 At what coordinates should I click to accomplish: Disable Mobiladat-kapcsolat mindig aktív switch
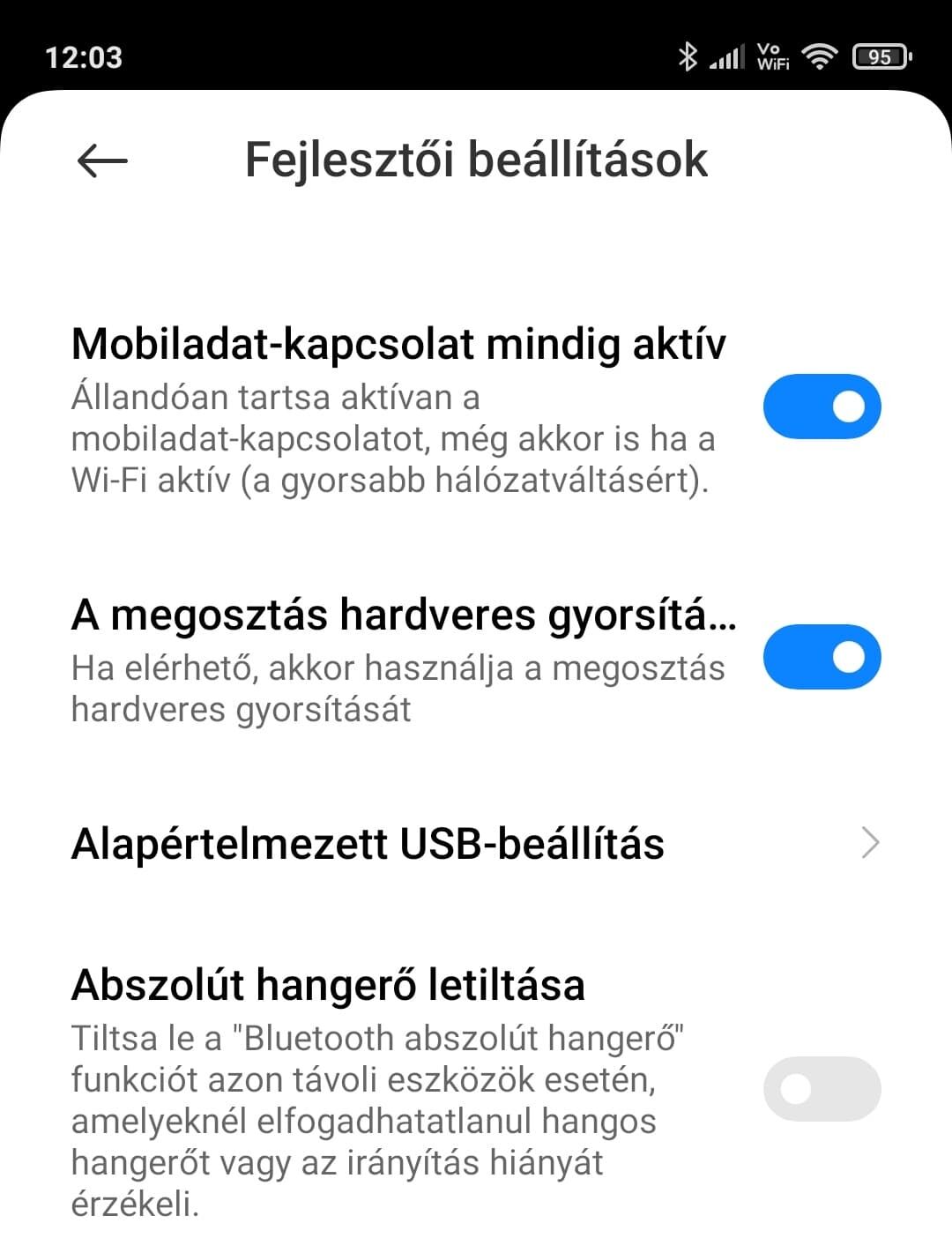coord(822,406)
